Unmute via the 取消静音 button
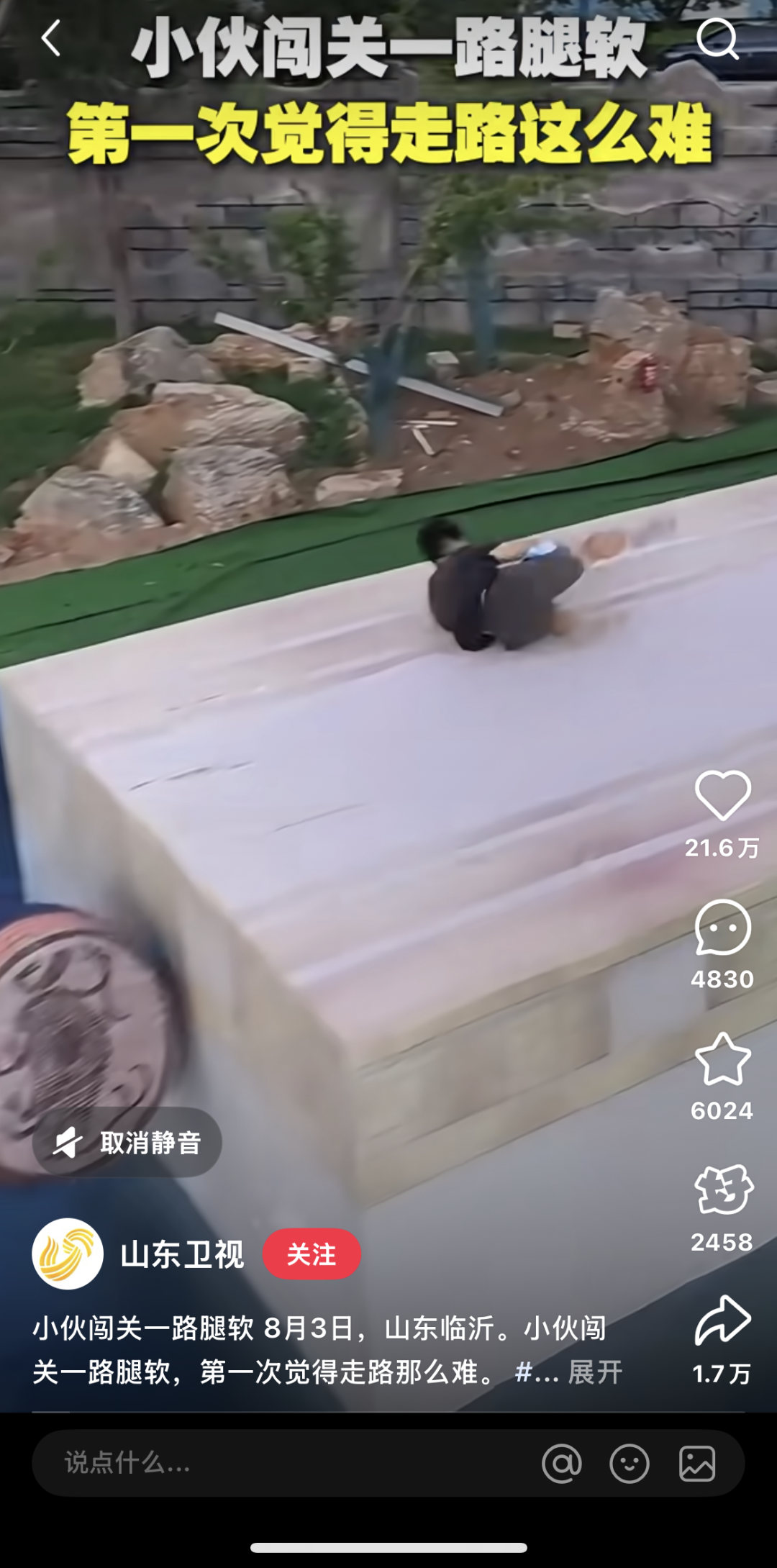This screenshot has width=777, height=1568. (x=127, y=1143)
